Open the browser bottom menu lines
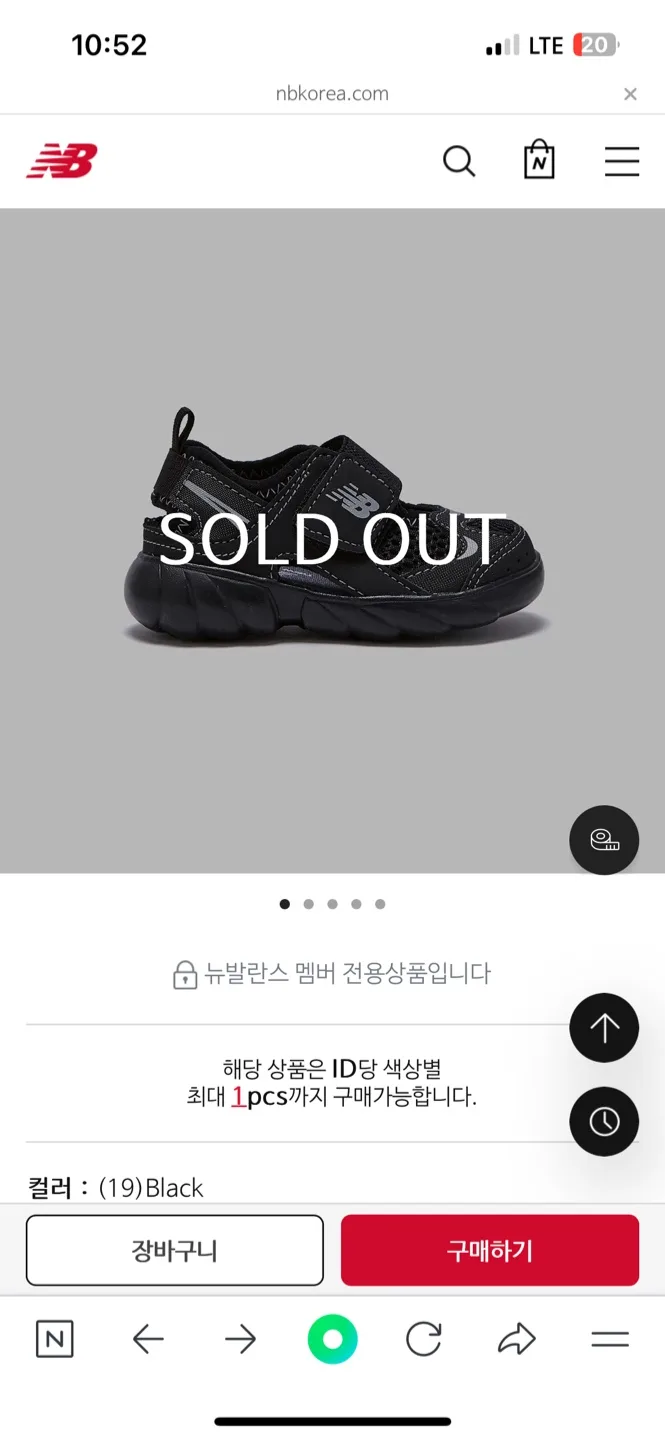This screenshot has width=665, height=1440. tap(610, 1339)
